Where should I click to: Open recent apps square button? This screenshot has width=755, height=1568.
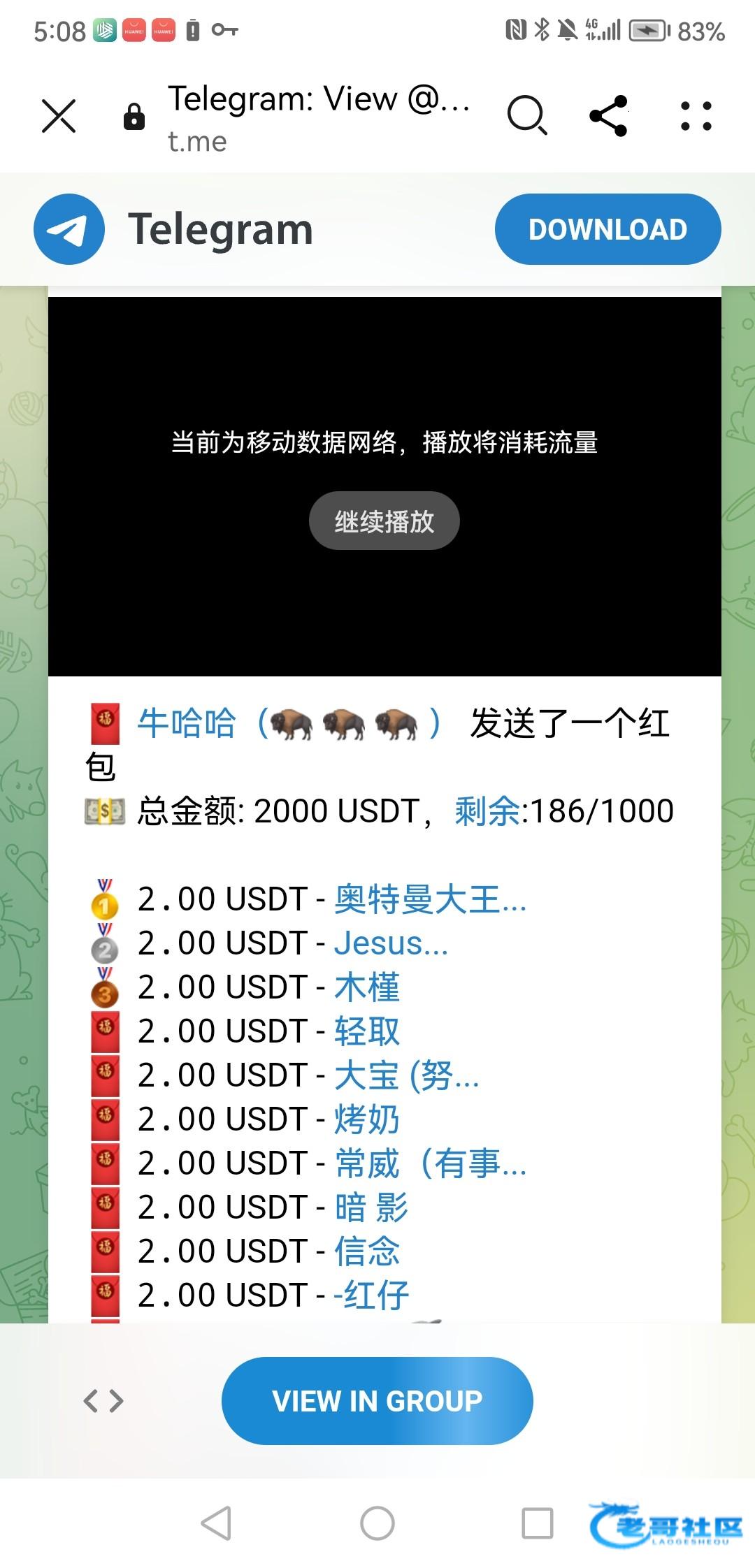[x=537, y=1523]
